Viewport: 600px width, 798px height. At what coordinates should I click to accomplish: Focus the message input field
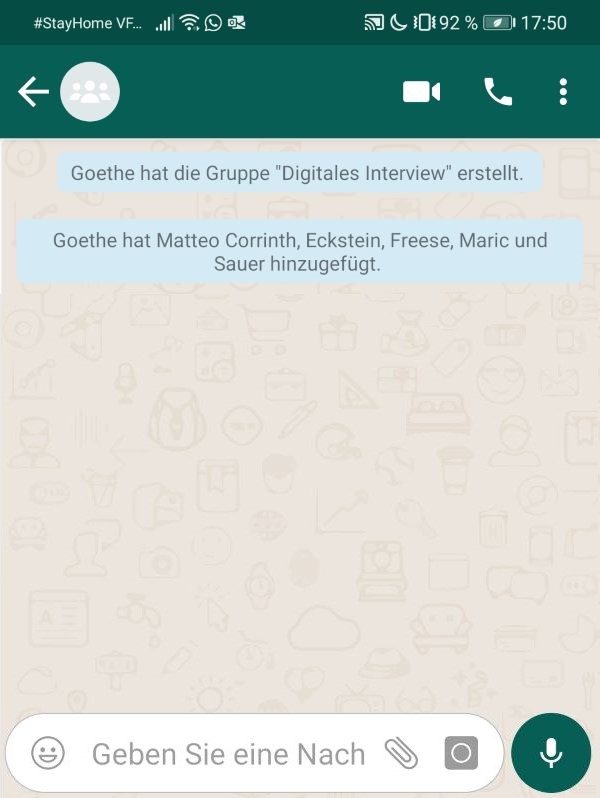point(228,754)
